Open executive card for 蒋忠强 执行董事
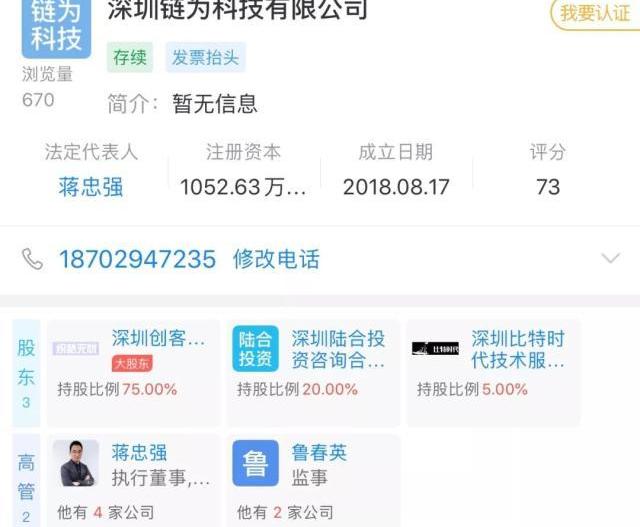 133,479
